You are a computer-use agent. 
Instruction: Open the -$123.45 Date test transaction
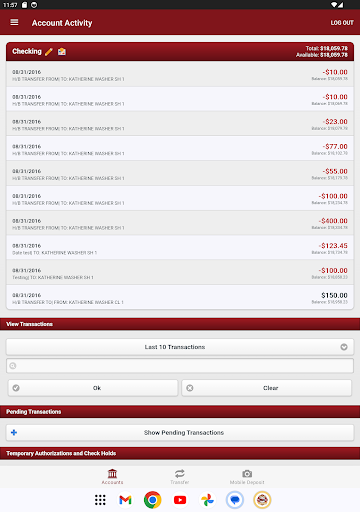coord(180,247)
